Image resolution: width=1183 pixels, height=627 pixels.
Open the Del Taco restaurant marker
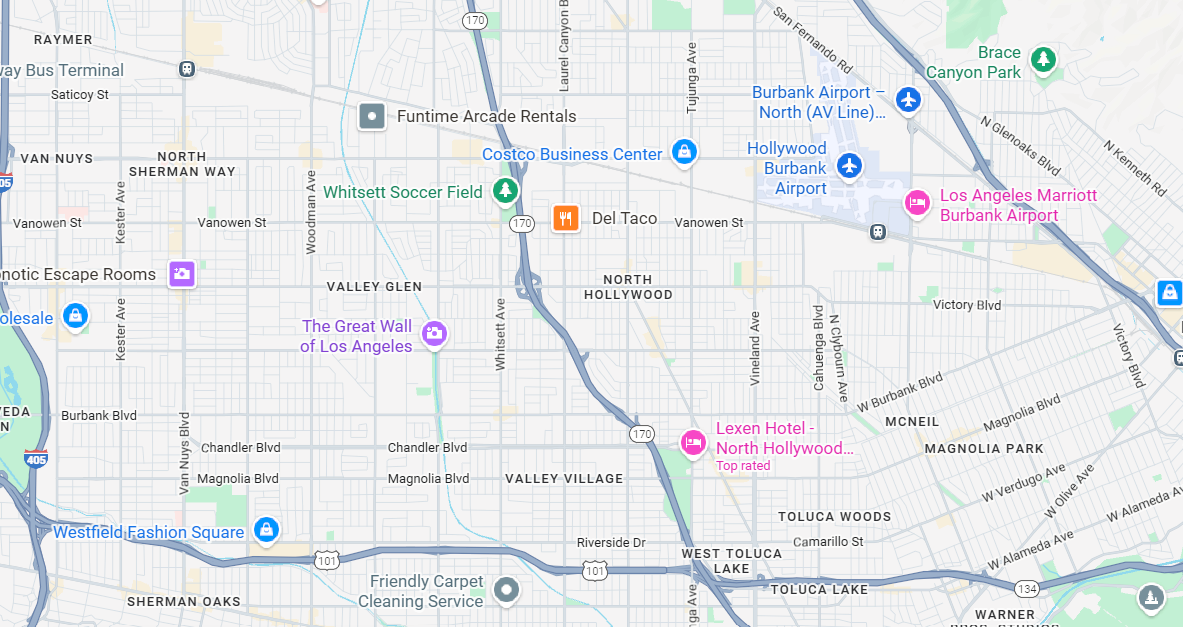point(566,217)
